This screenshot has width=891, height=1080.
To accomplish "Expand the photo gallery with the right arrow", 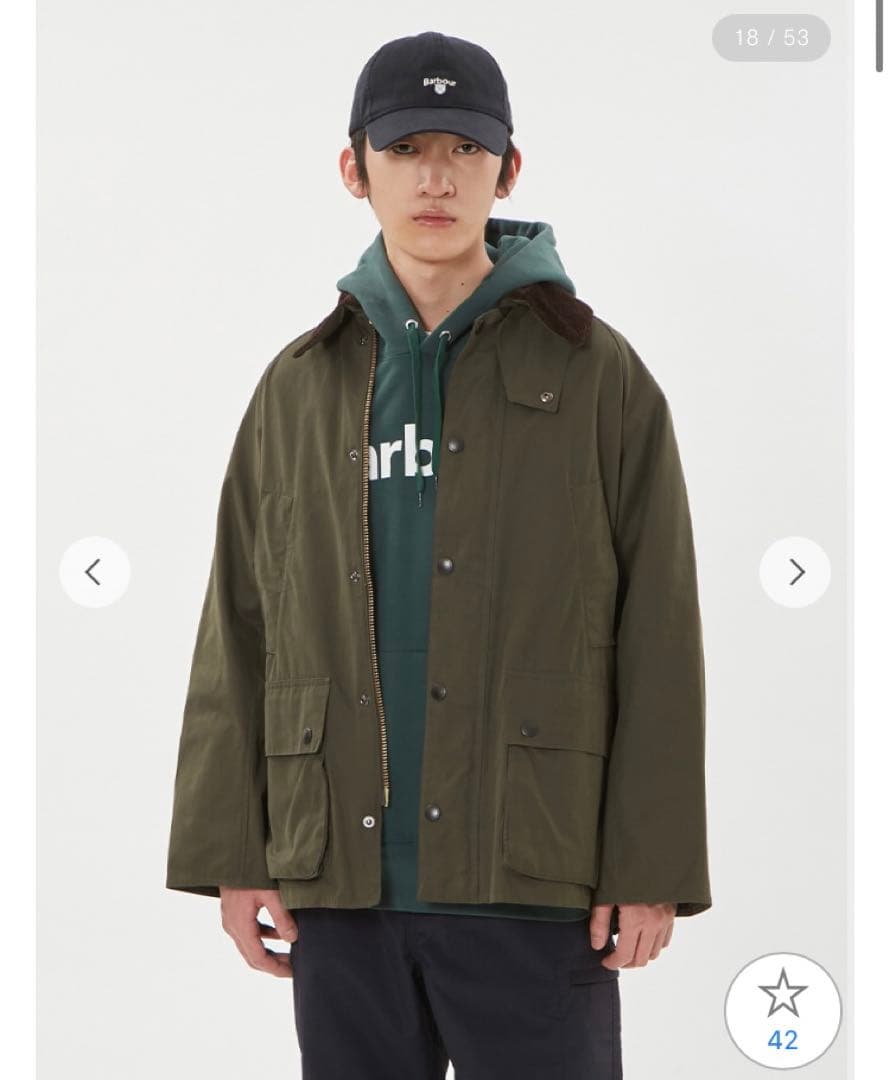I will pos(795,573).
